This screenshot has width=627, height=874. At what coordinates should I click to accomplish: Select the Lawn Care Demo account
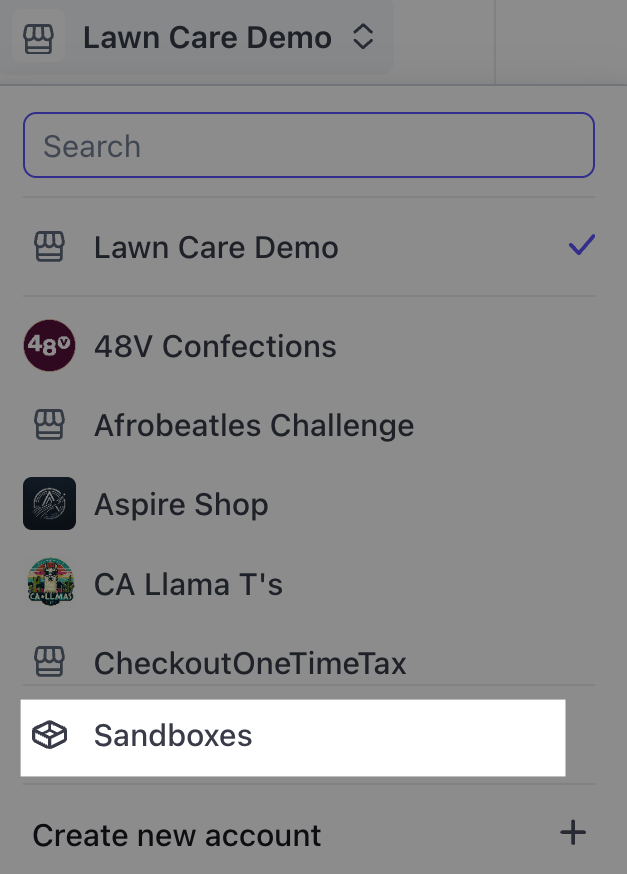(x=216, y=247)
